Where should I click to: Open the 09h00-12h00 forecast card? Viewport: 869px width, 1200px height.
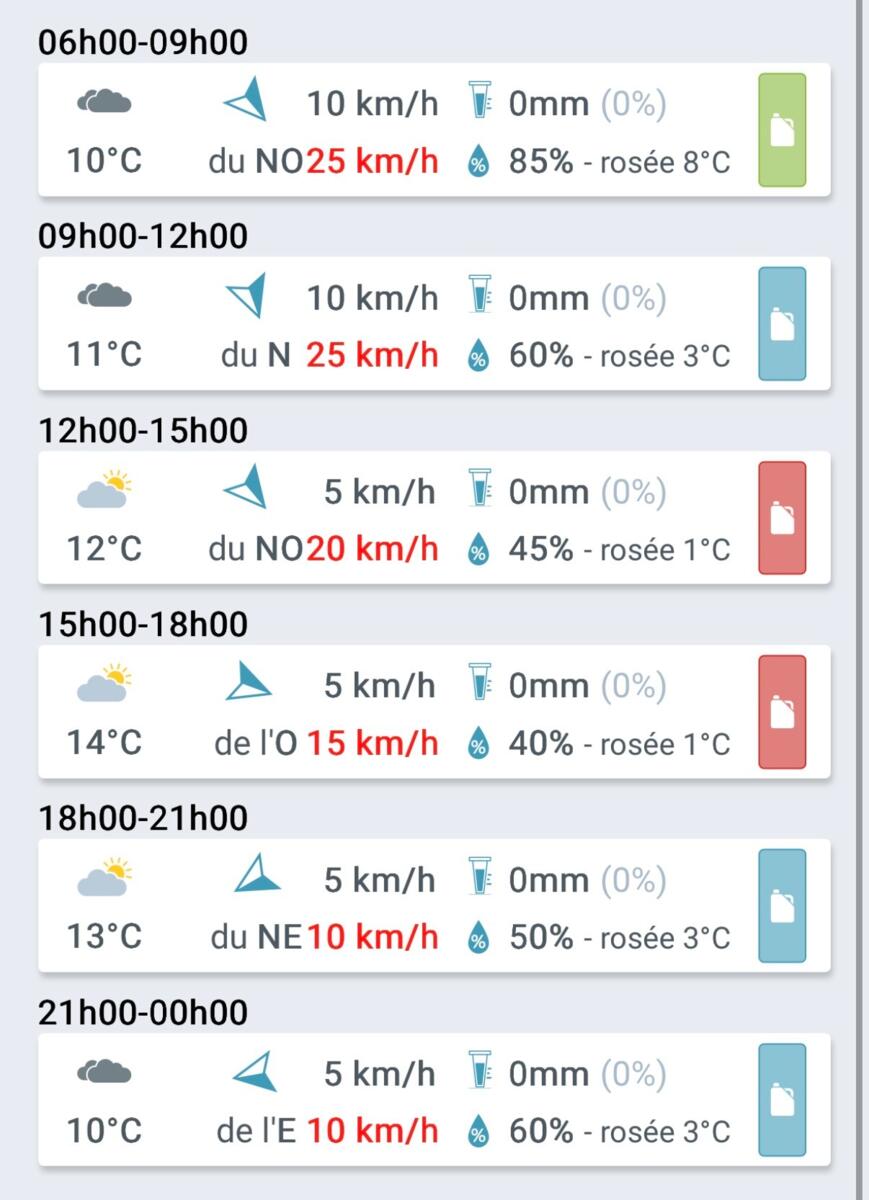click(400, 325)
